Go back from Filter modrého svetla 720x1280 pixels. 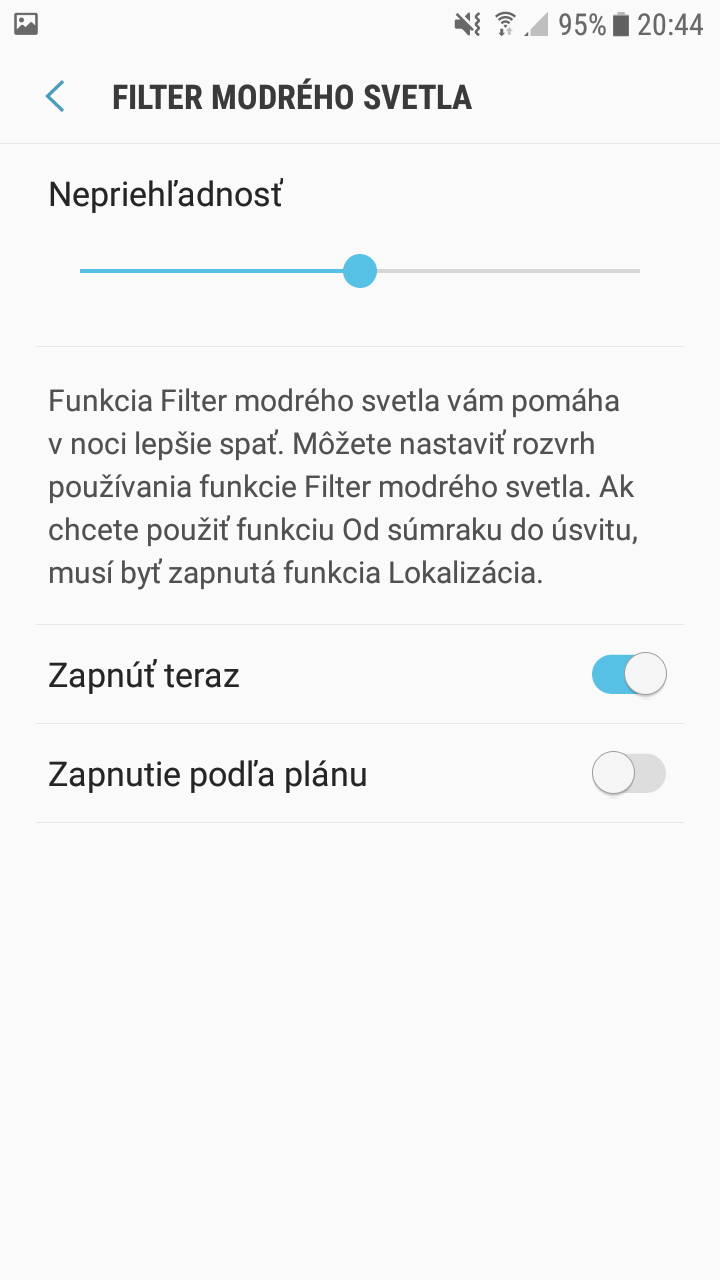[55, 97]
